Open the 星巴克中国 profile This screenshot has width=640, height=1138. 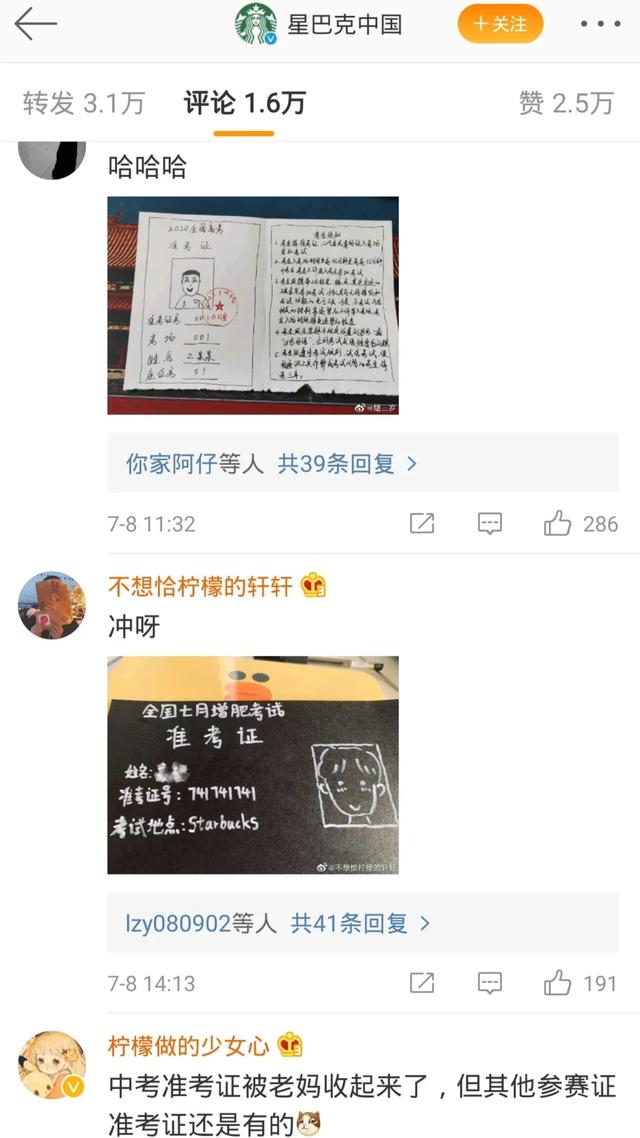point(342,24)
